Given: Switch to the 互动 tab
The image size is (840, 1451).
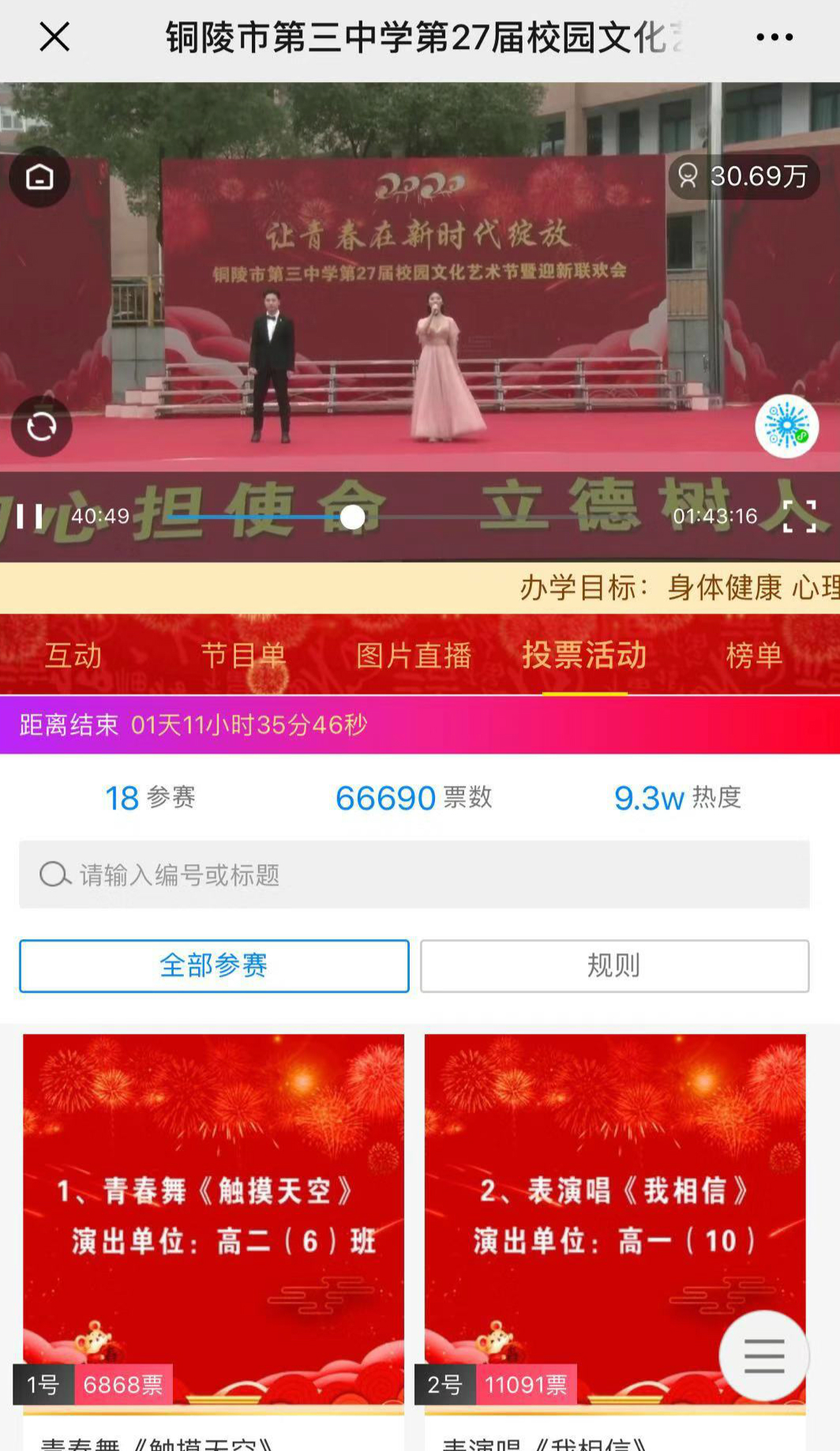Looking at the screenshot, I should [73, 656].
